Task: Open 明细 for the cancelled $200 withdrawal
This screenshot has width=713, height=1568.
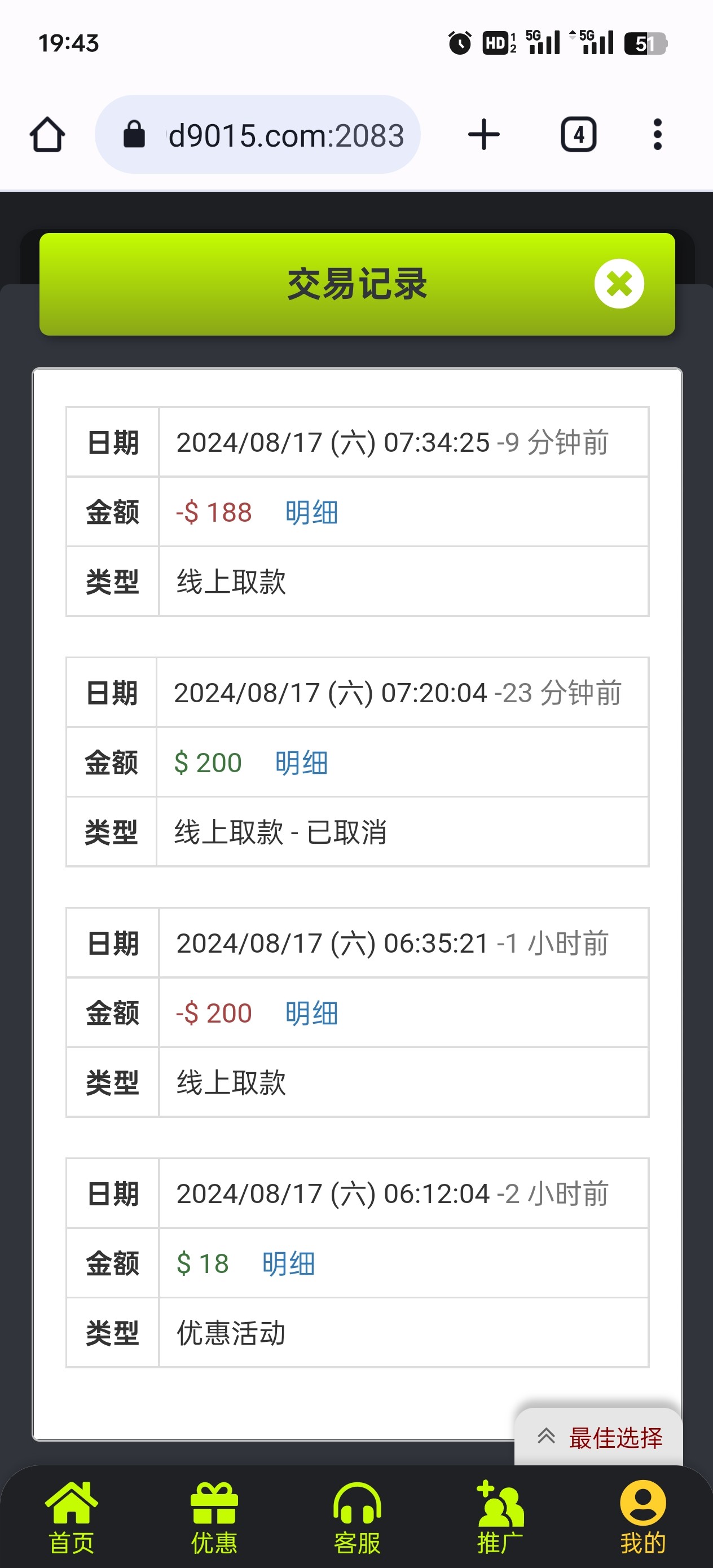Action: point(301,763)
